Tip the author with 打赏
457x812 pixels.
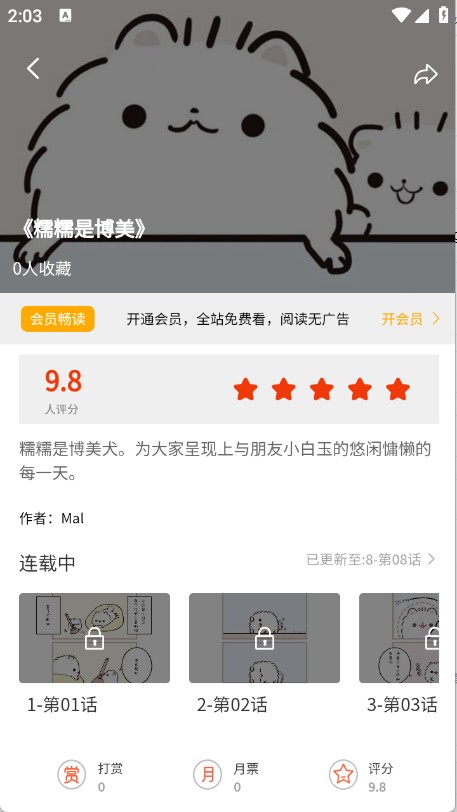click(x=90, y=775)
